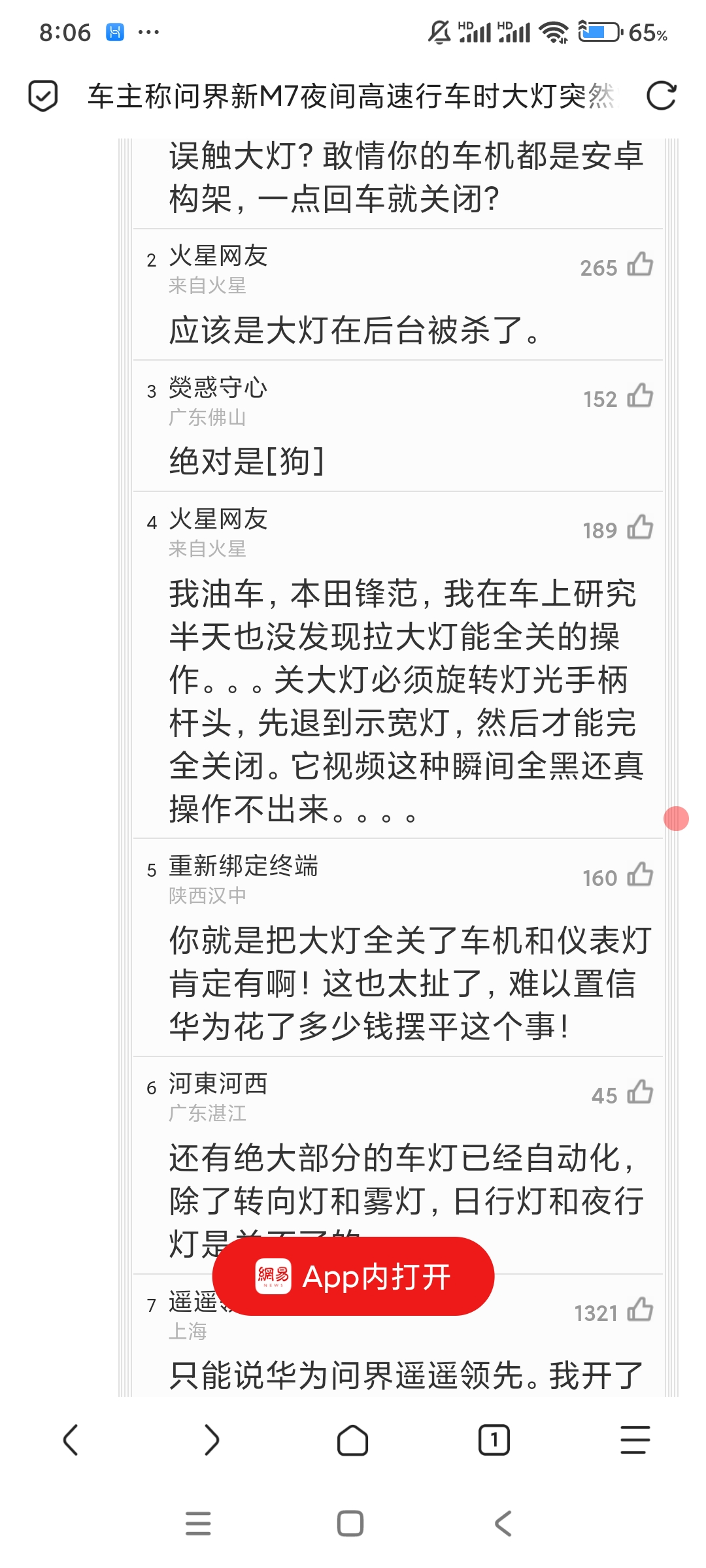Tap the page title address bar
Viewport: 706px width, 1568px height.
[x=352, y=96]
